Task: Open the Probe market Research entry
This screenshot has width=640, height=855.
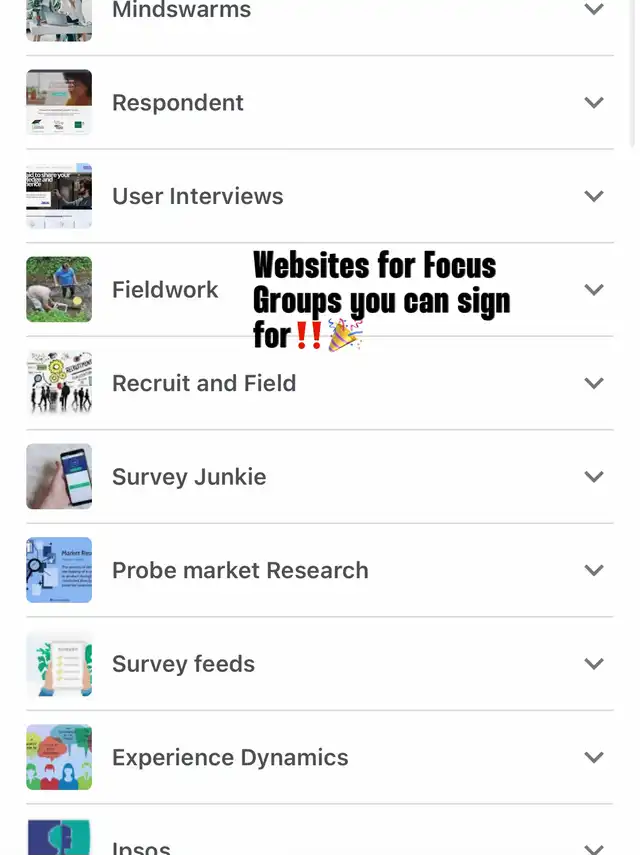Action: click(x=594, y=570)
